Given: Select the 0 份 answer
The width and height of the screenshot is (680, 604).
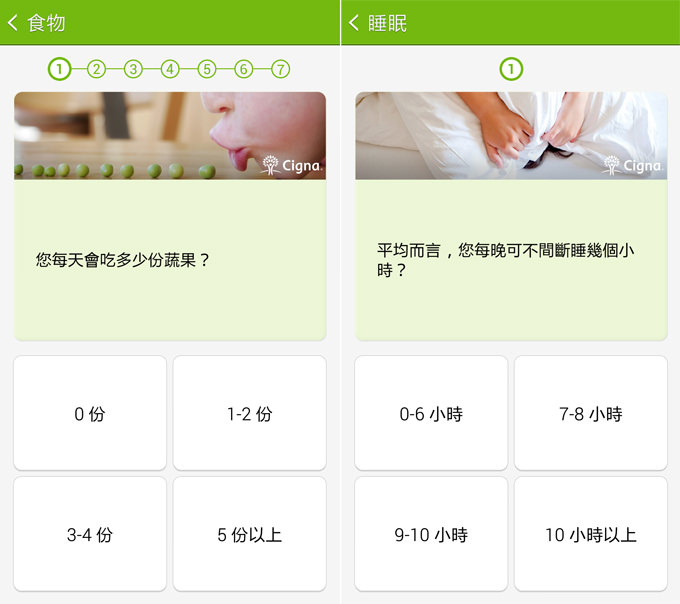Looking at the screenshot, I should point(90,413).
